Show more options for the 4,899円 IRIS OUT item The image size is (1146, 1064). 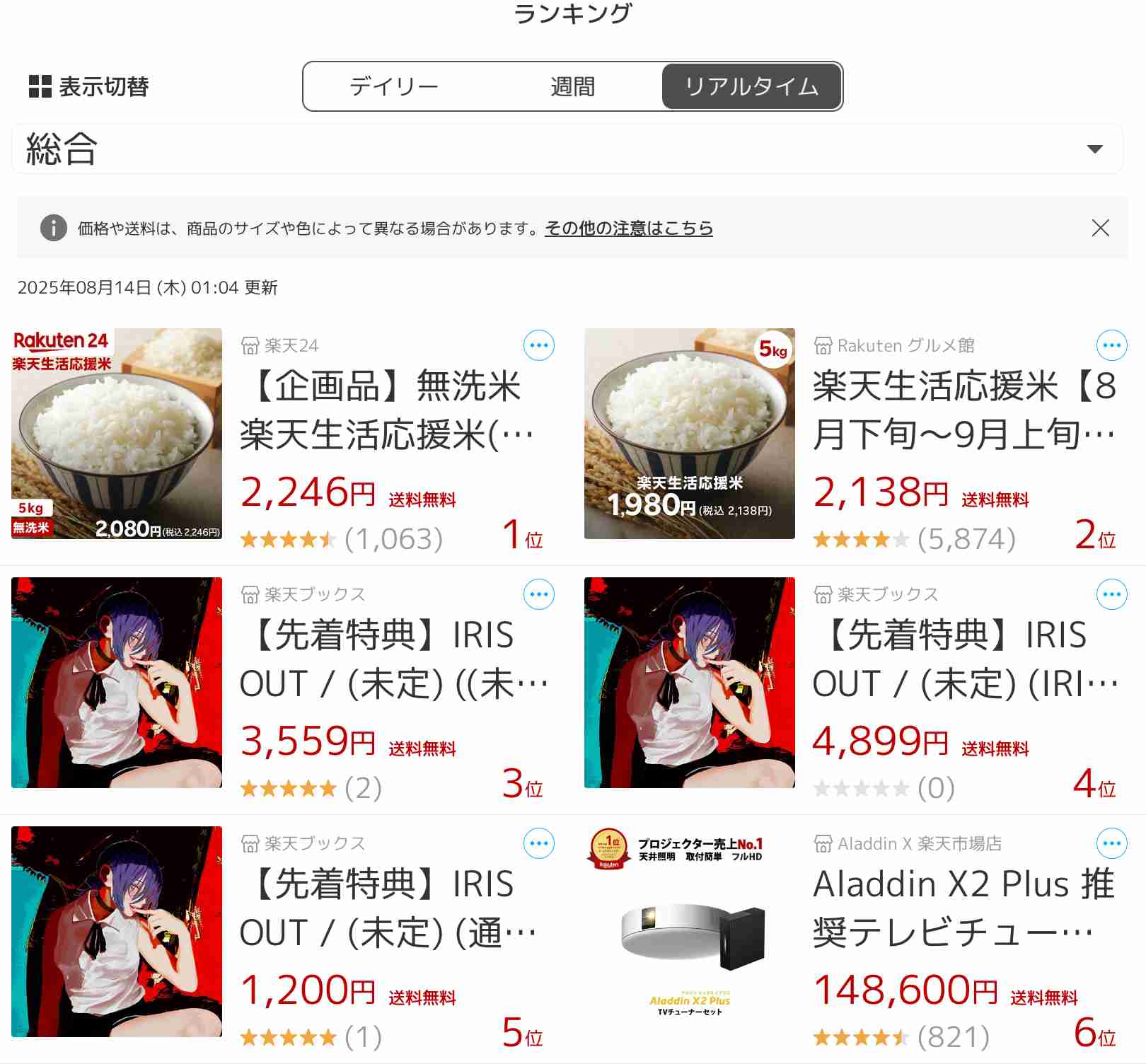coord(1111,595)
